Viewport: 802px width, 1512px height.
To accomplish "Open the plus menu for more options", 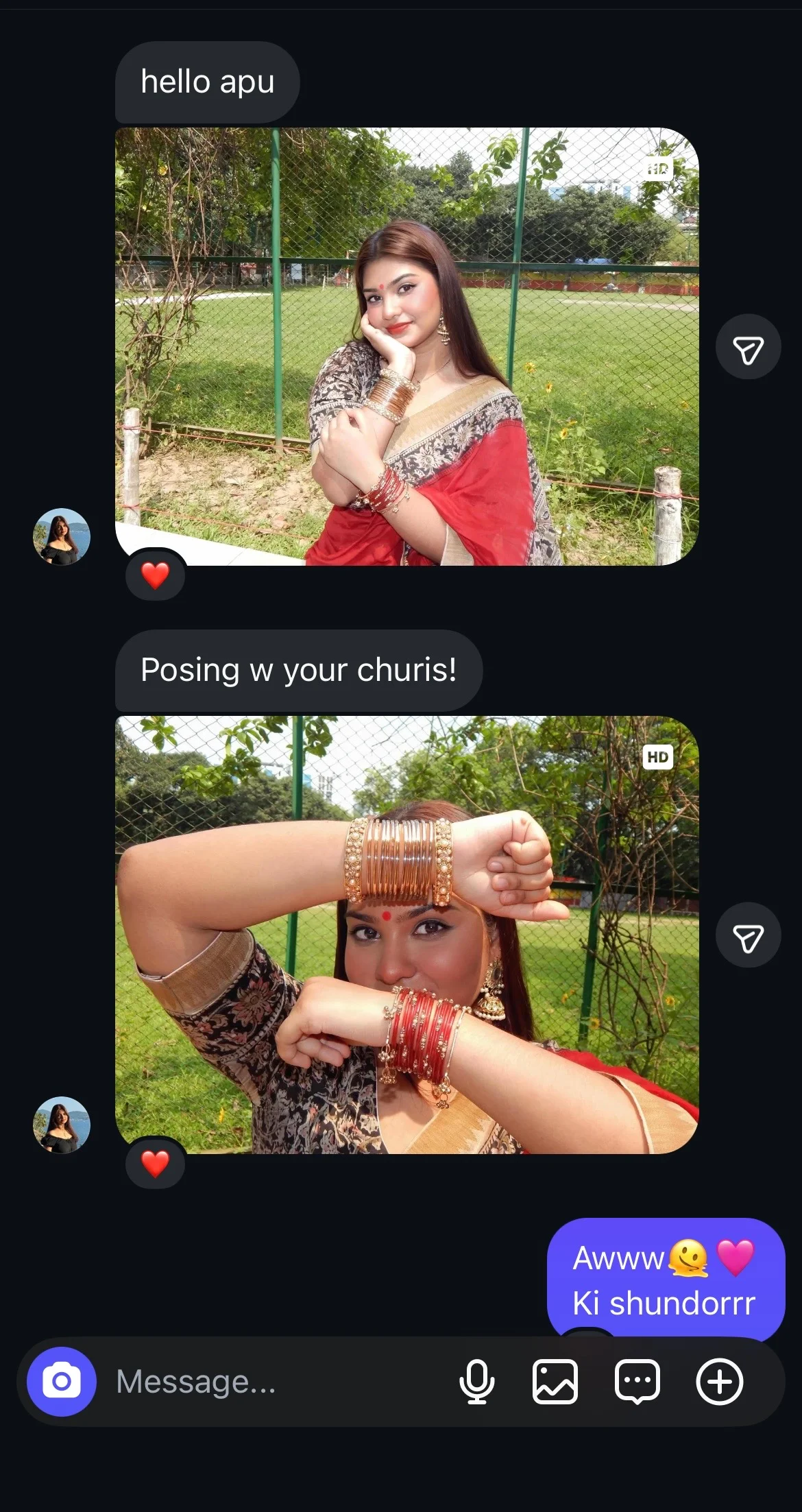I will point(720,1382).
